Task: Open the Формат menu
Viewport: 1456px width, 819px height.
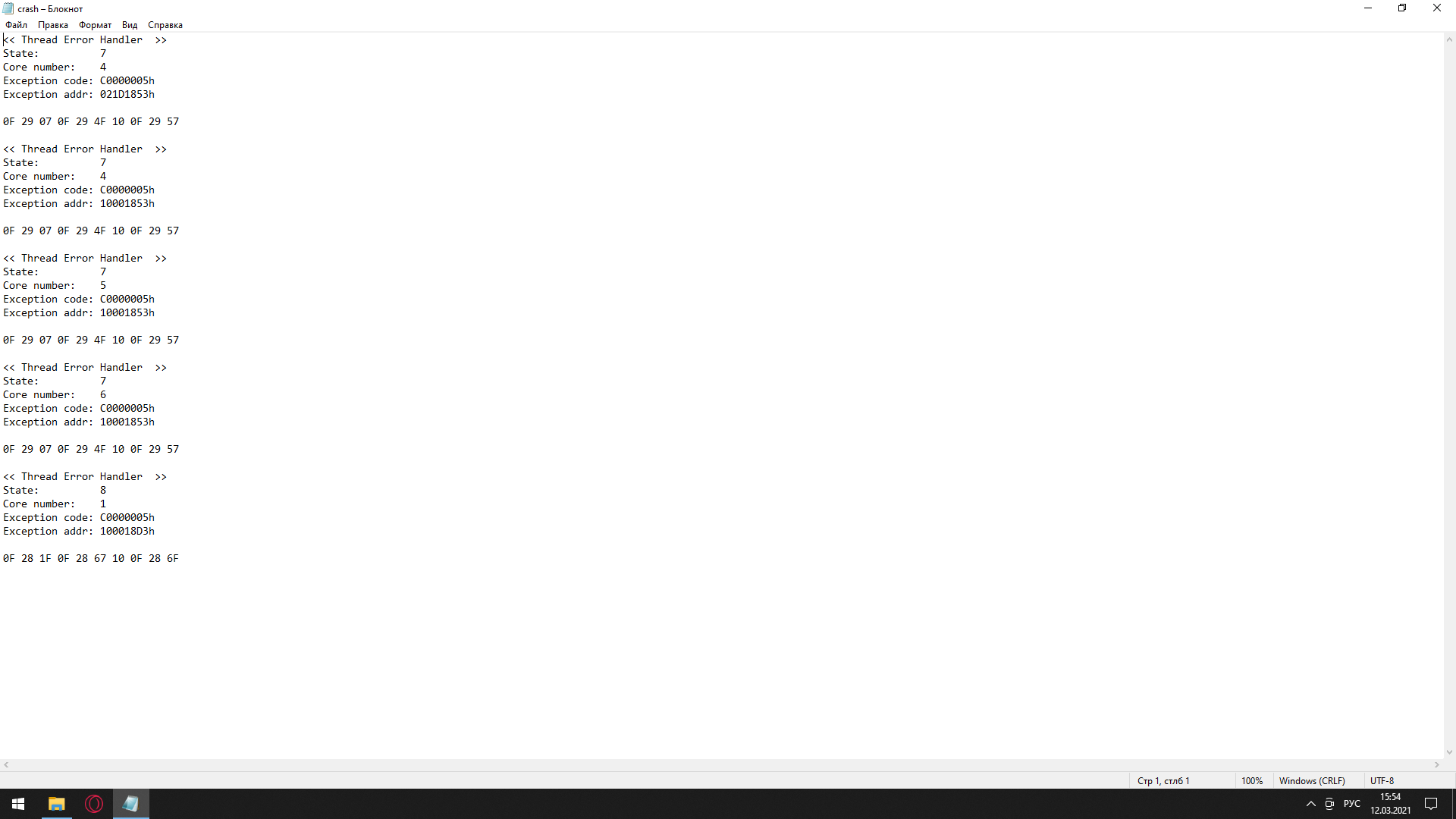Action: 95,25
